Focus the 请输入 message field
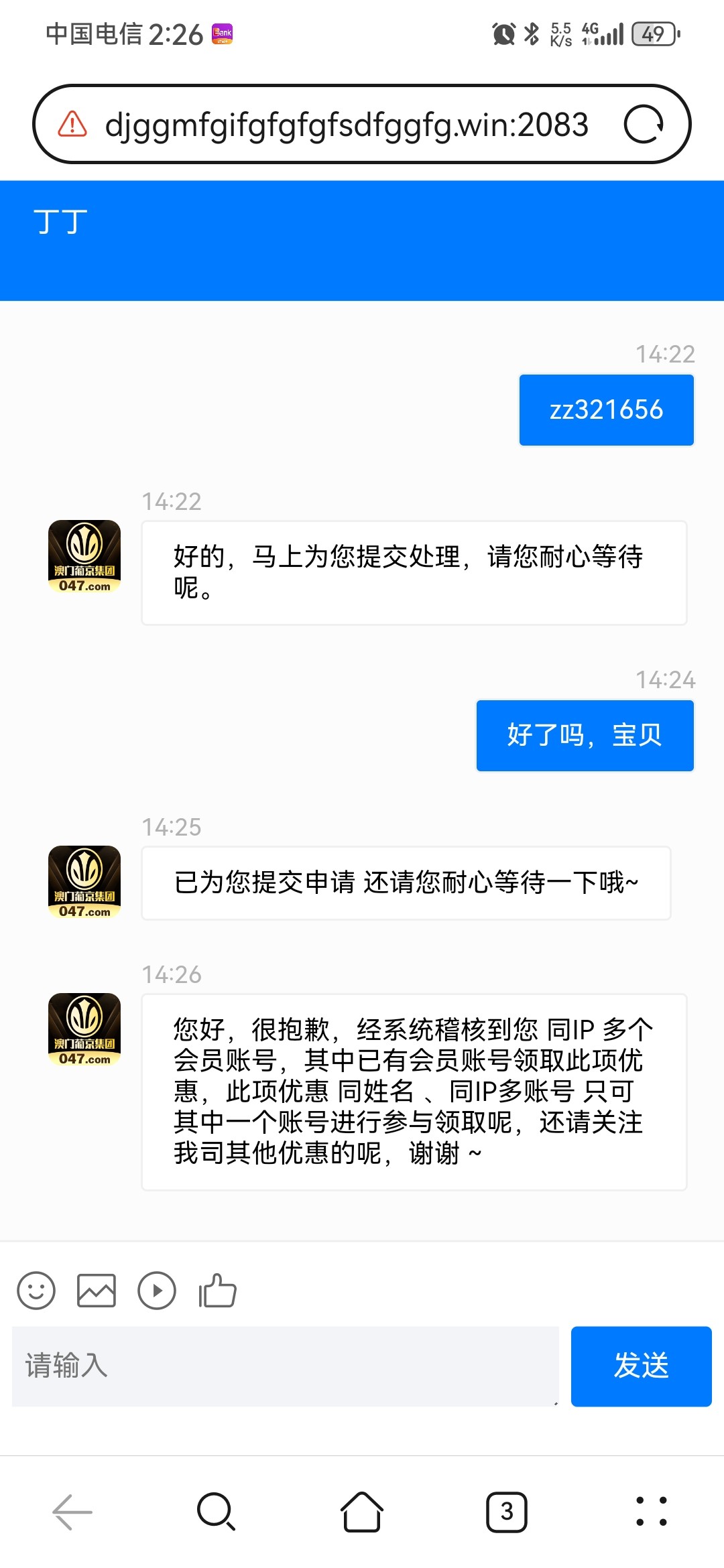This screenshot has height=1568, width=724. [x=286, y=1366]
